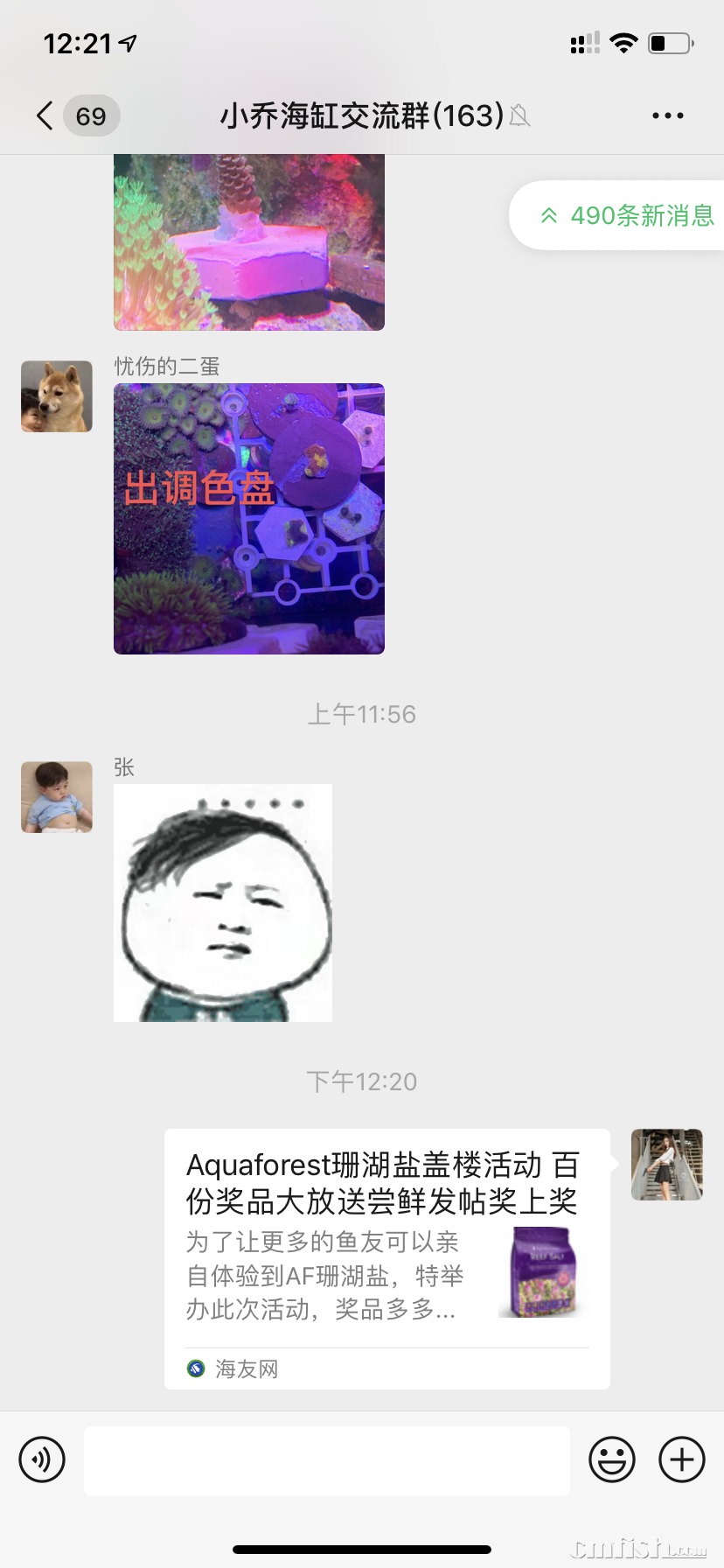Open 忧伤的二蛋's 出调色盘 image
Screen dimensions: 724x1568
[x=249, y=519]
